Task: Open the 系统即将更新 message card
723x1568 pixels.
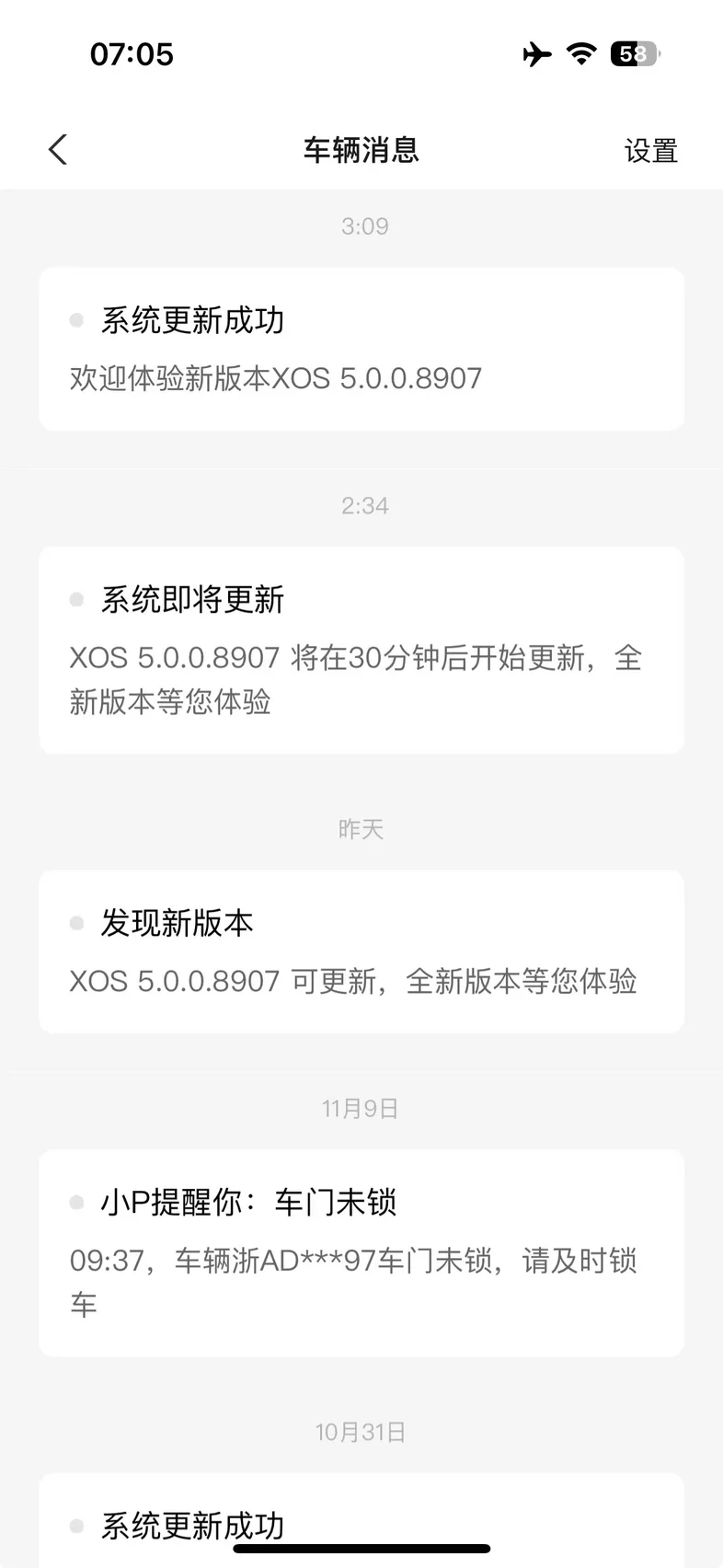Action: (361, 651)
